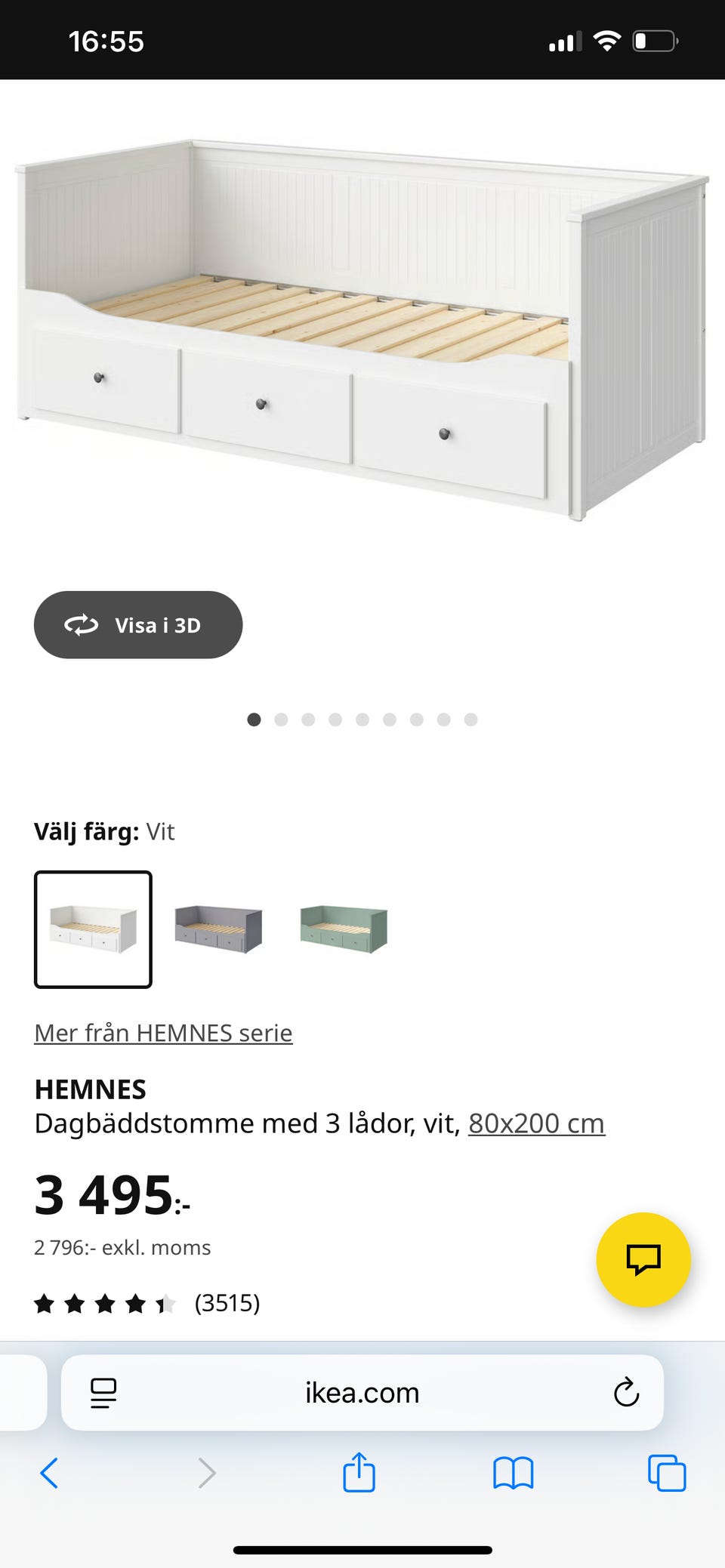The height and width of the screenshot is (1568, 725).
Task: Select the grey color variant
Action: click(218, 929)
